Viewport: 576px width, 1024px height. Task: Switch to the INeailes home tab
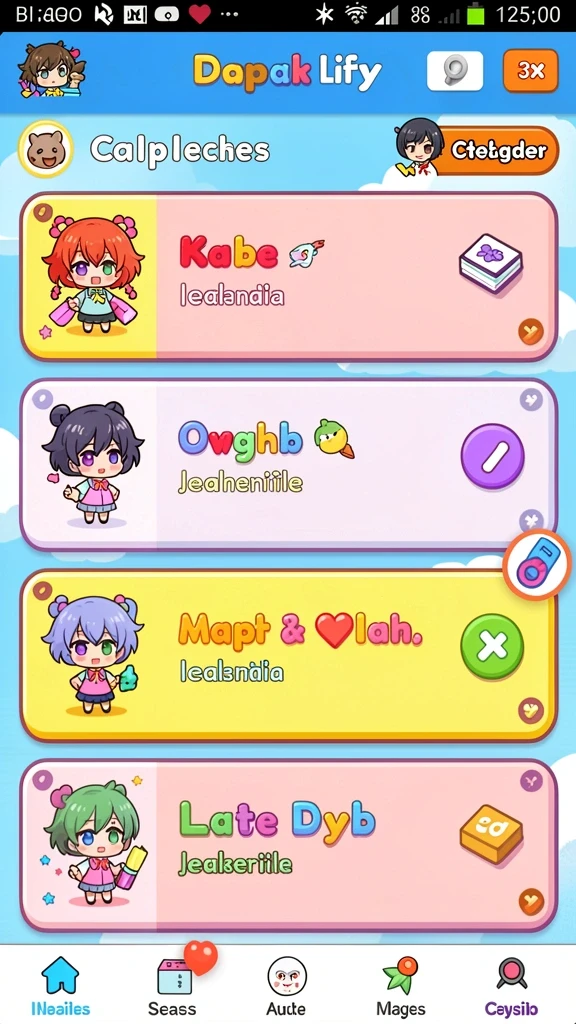point(60,985)
